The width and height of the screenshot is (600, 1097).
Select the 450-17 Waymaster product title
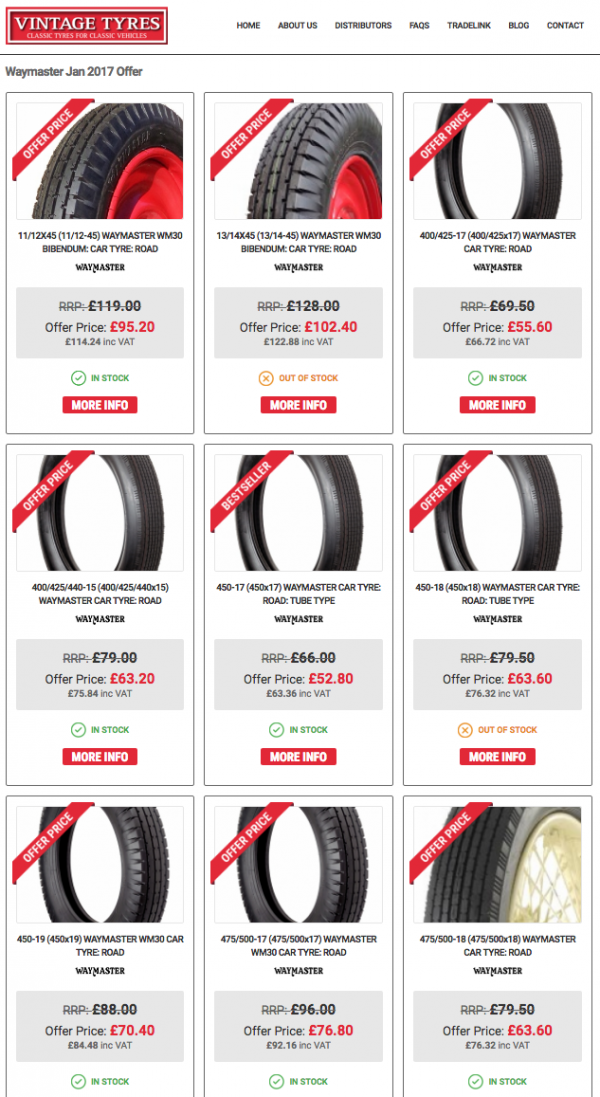tap(299, 594)
